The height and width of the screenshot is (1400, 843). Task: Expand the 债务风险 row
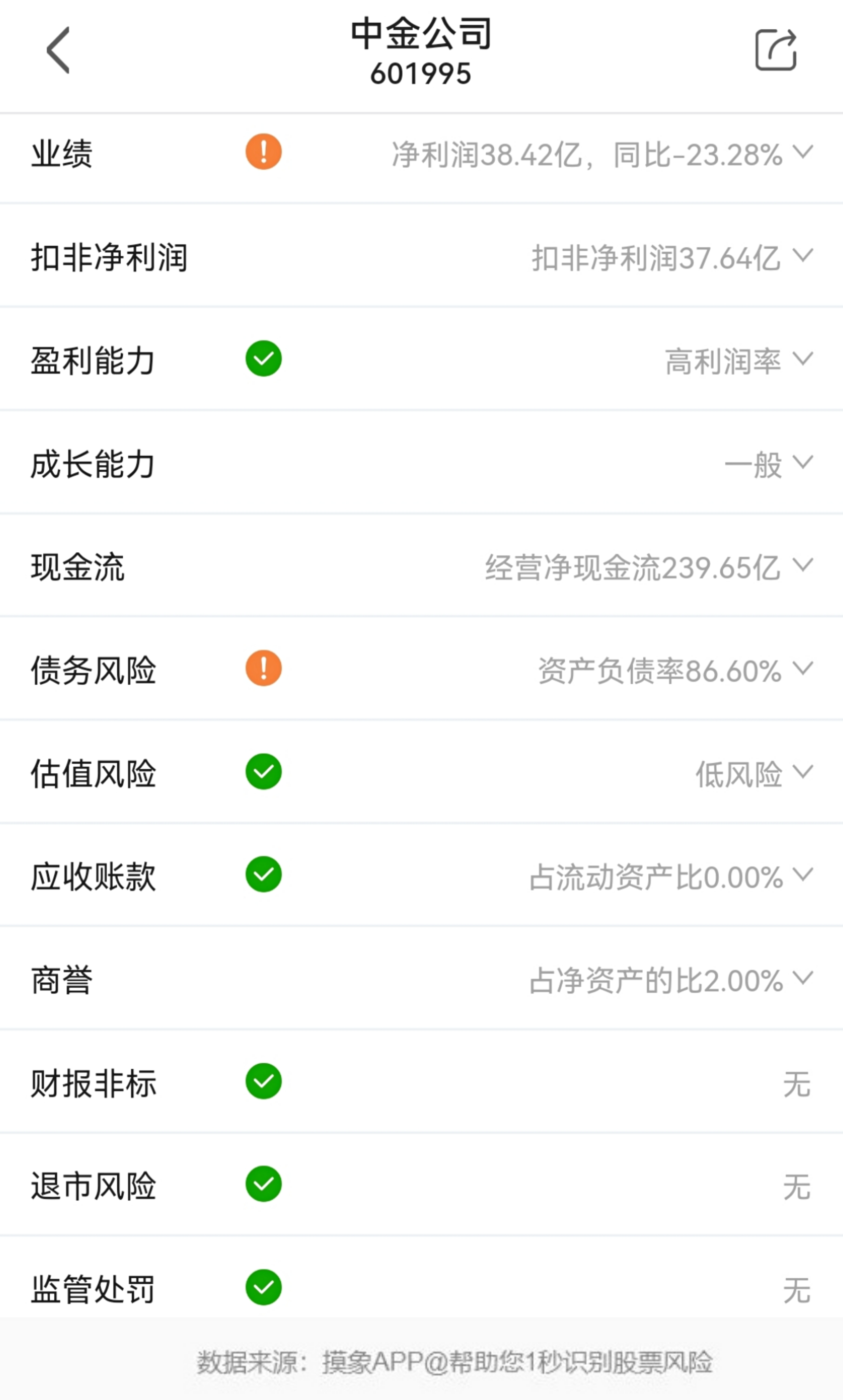[422, 669]
